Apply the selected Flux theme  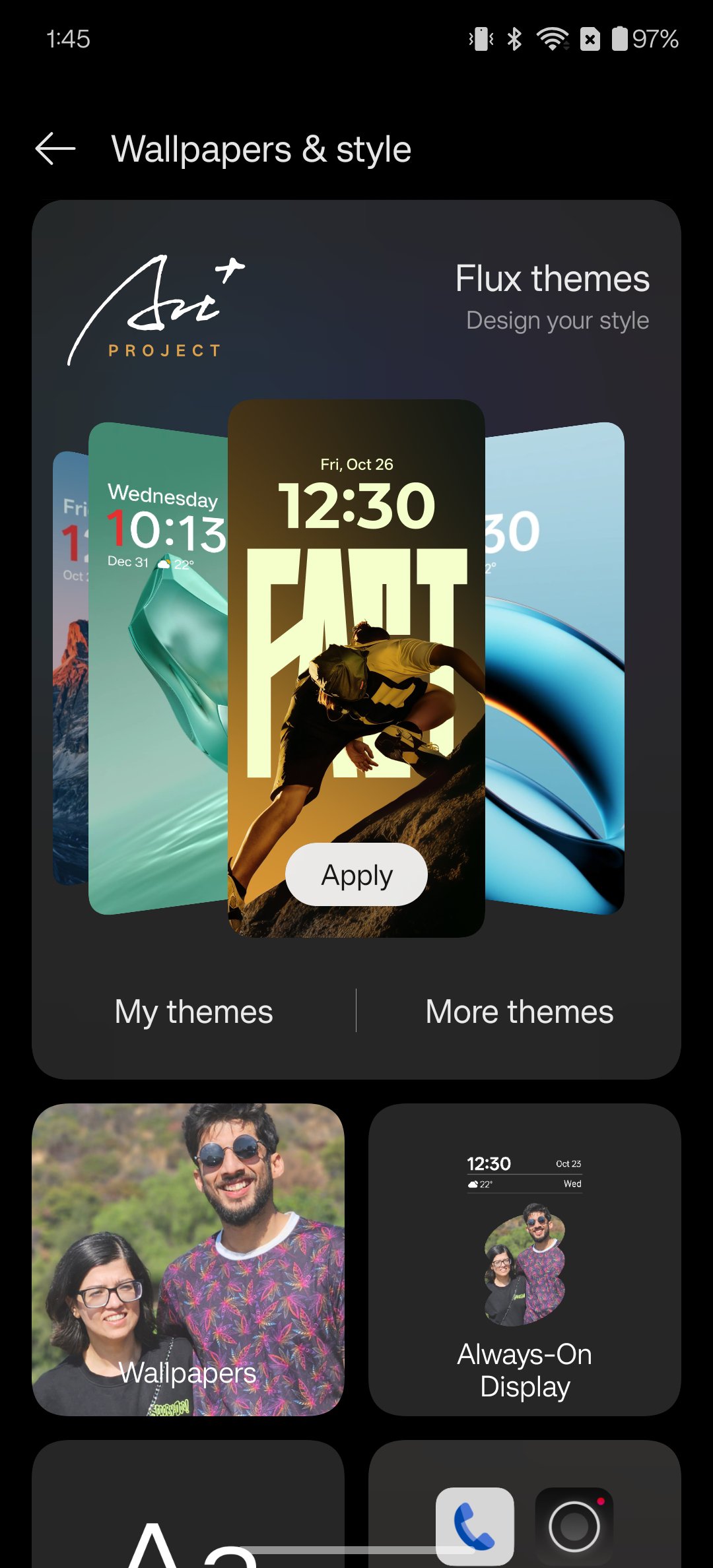pyautogui.click(x=356, y=874)
